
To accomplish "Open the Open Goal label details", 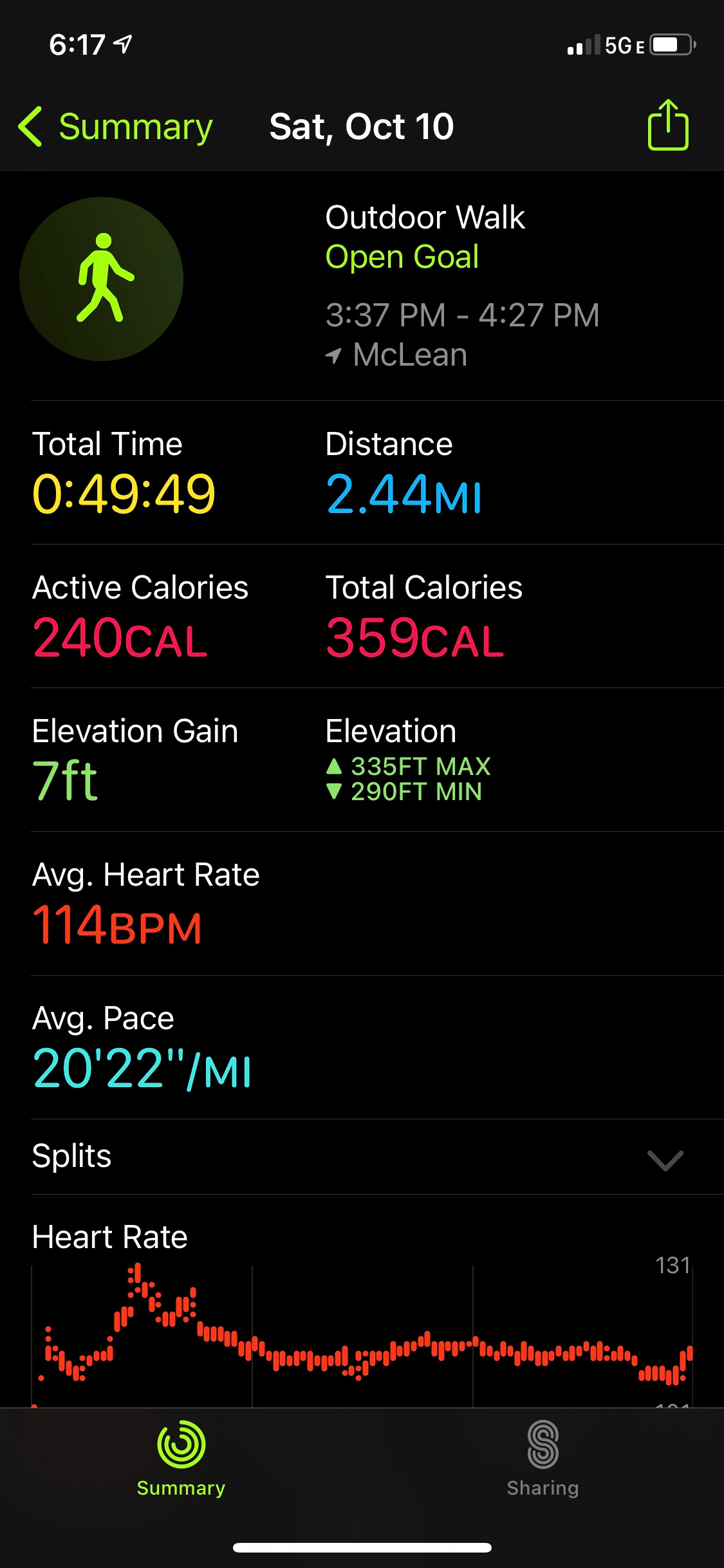I will pyautogui.click(x=402, y=256).
